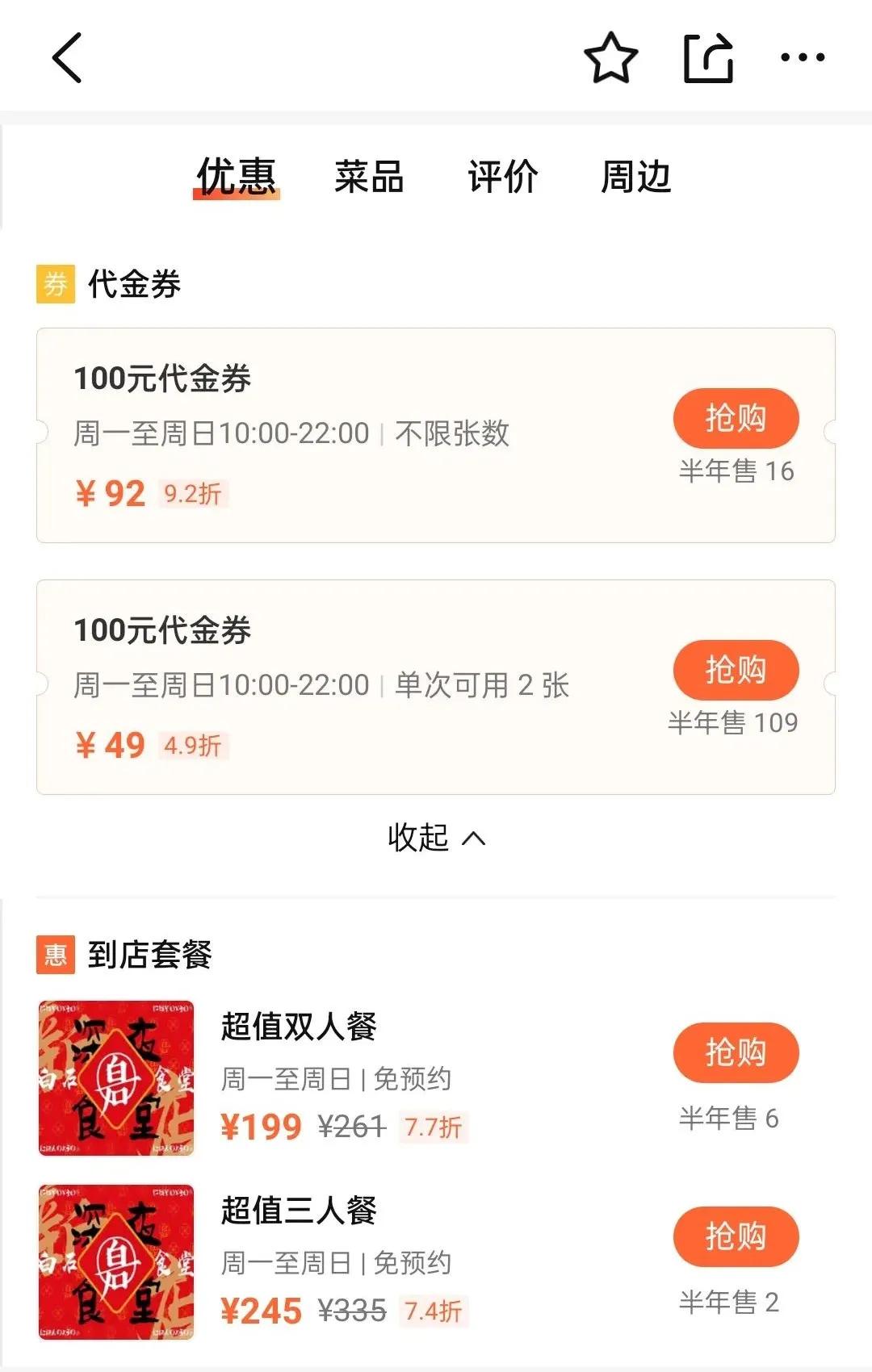Tap 抢购 on the ¥49 voucher
The width and height of the screenshot is (872, 1372).
coord(736,670)
